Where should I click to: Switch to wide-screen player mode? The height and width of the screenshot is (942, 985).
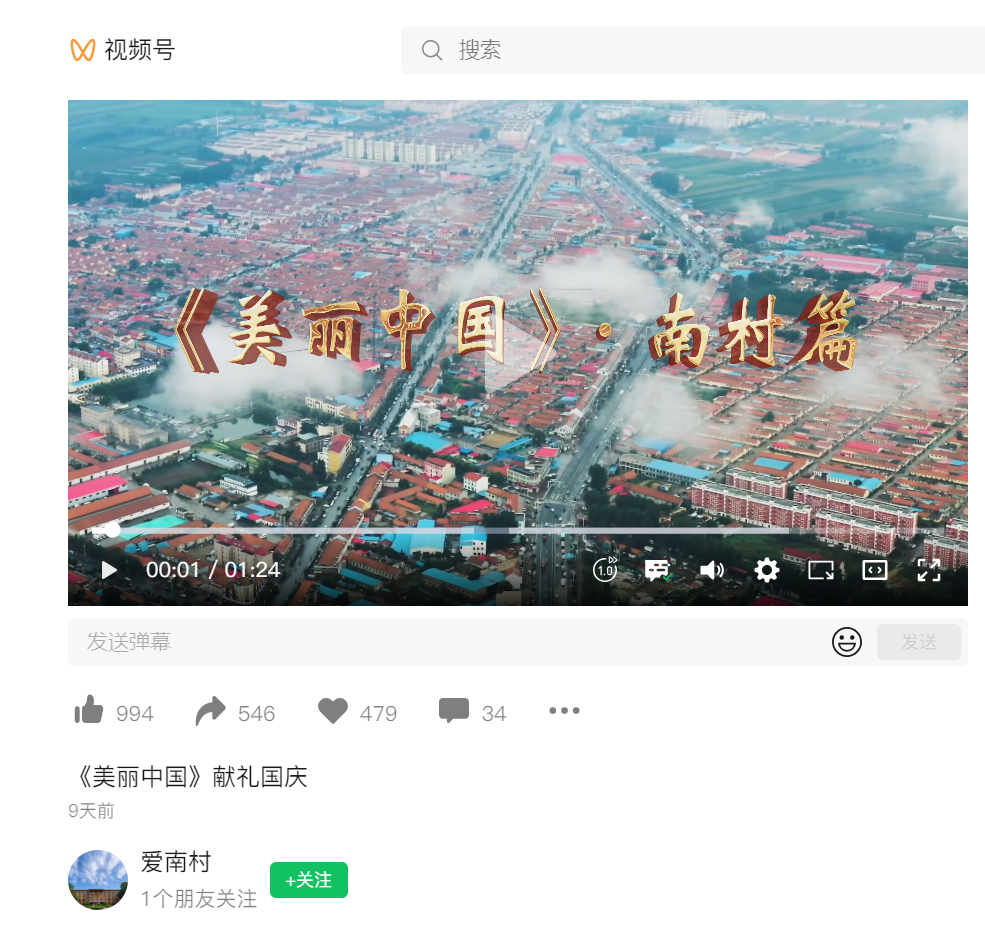click(x=875, y=570)
